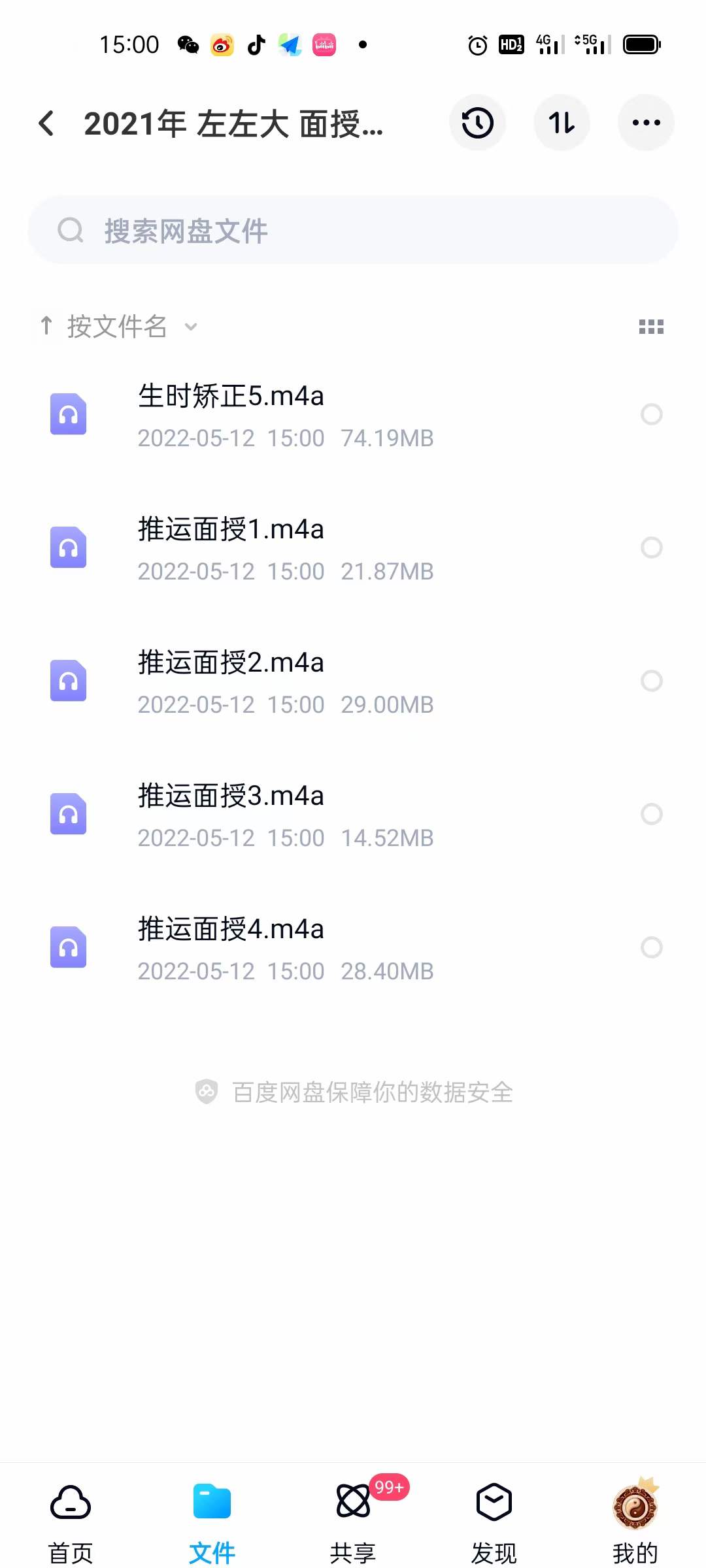Open folder title 2021年 左左大 面授

[233, 124]
